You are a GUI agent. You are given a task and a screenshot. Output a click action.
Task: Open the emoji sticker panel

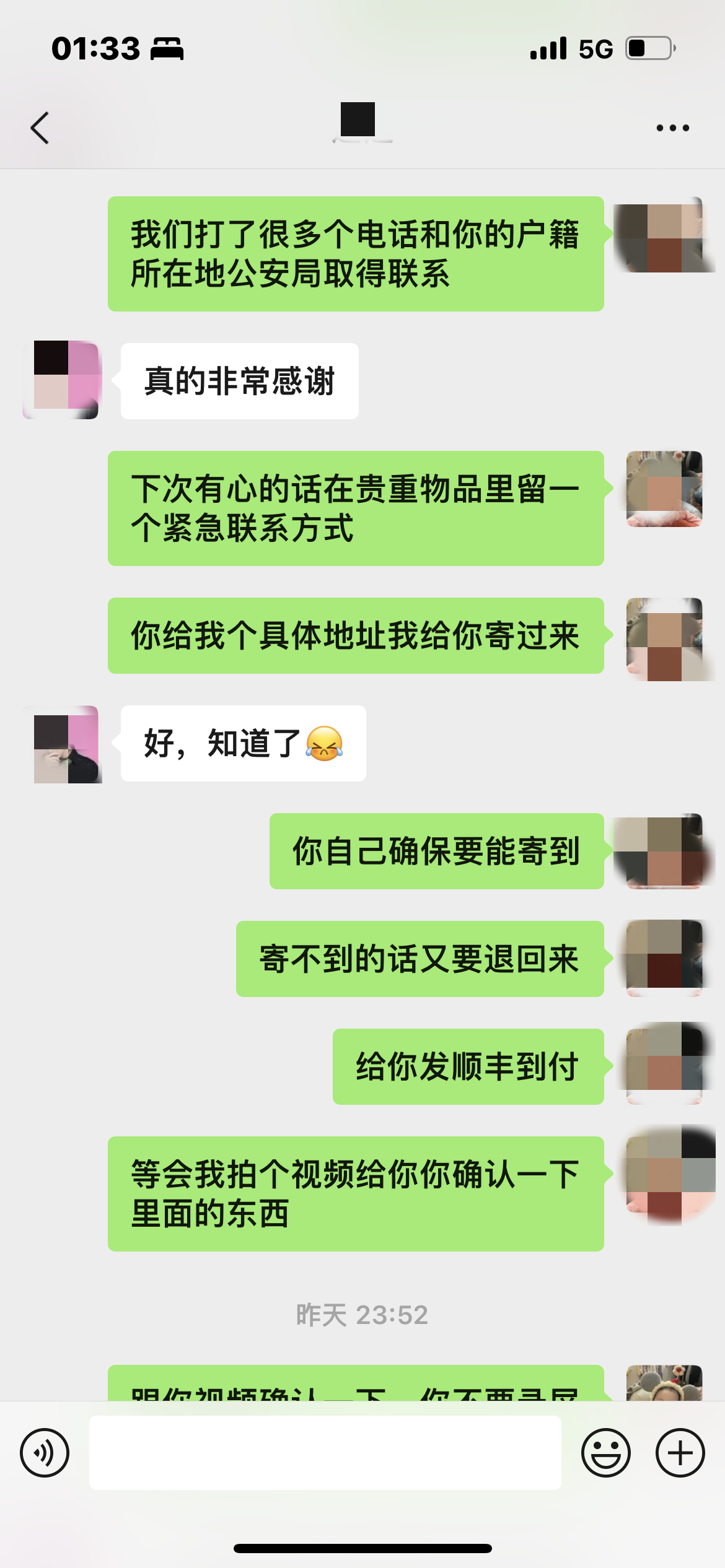coord(605,1452)
